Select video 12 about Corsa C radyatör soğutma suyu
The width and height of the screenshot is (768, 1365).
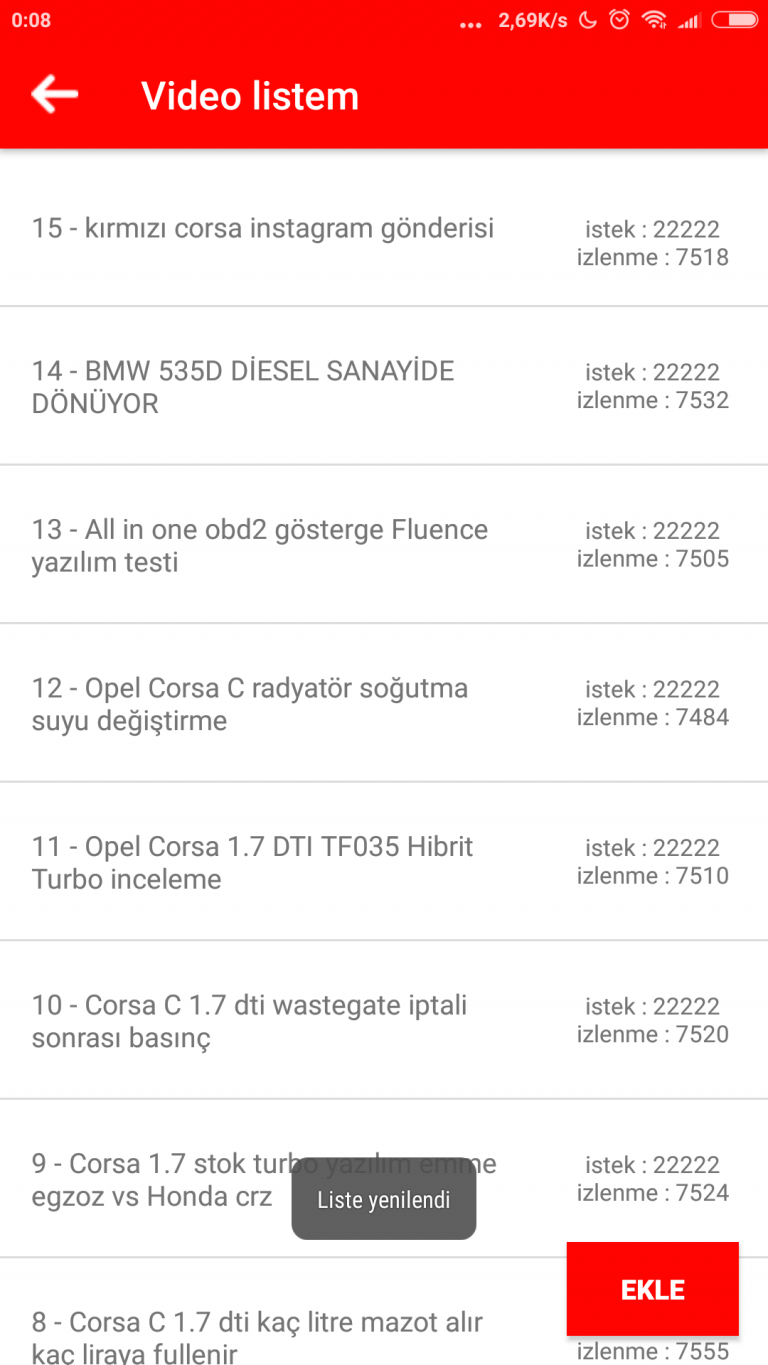[250, 703]
